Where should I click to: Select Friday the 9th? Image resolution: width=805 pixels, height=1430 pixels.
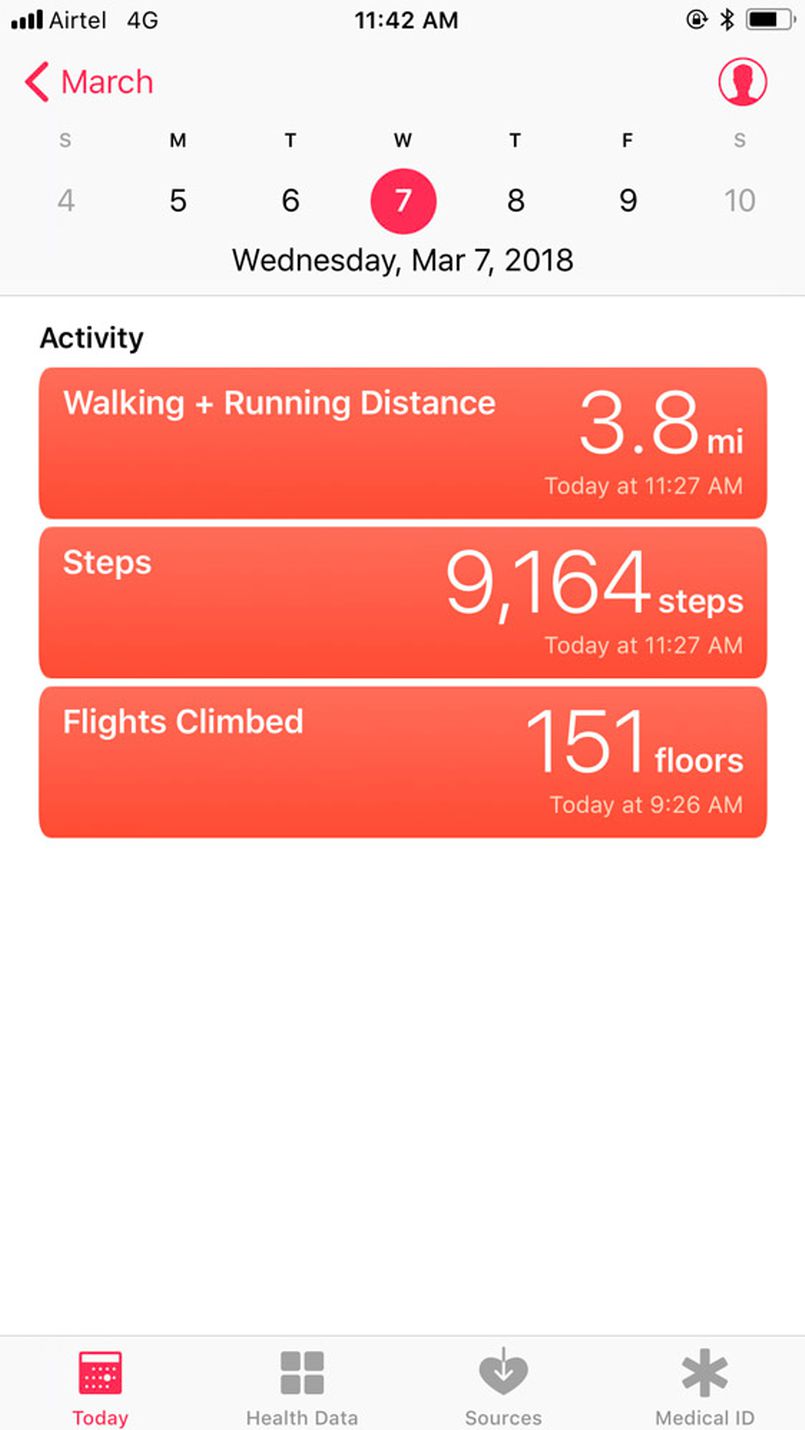[x=627, y=201]
